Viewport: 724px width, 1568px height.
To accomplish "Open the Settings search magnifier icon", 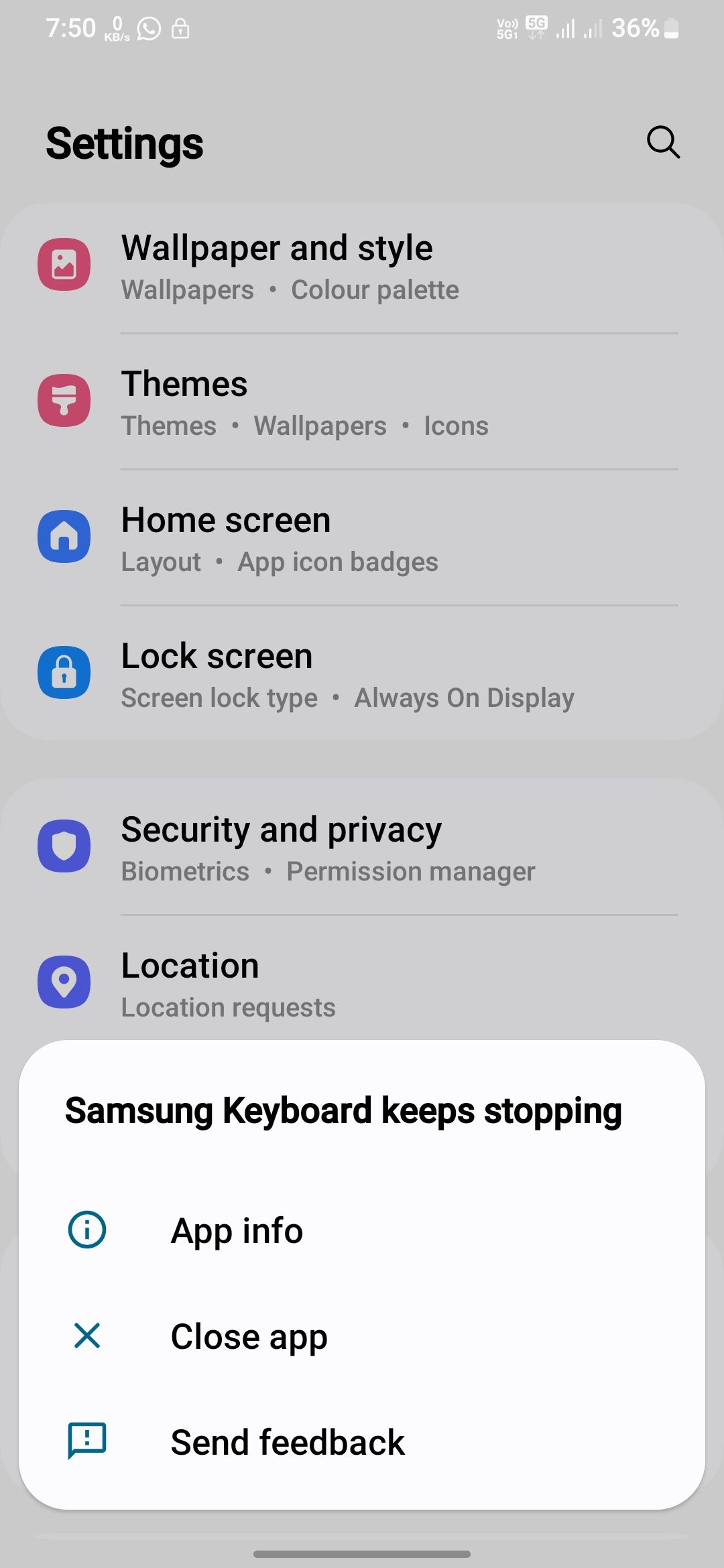I will [662, 142].
